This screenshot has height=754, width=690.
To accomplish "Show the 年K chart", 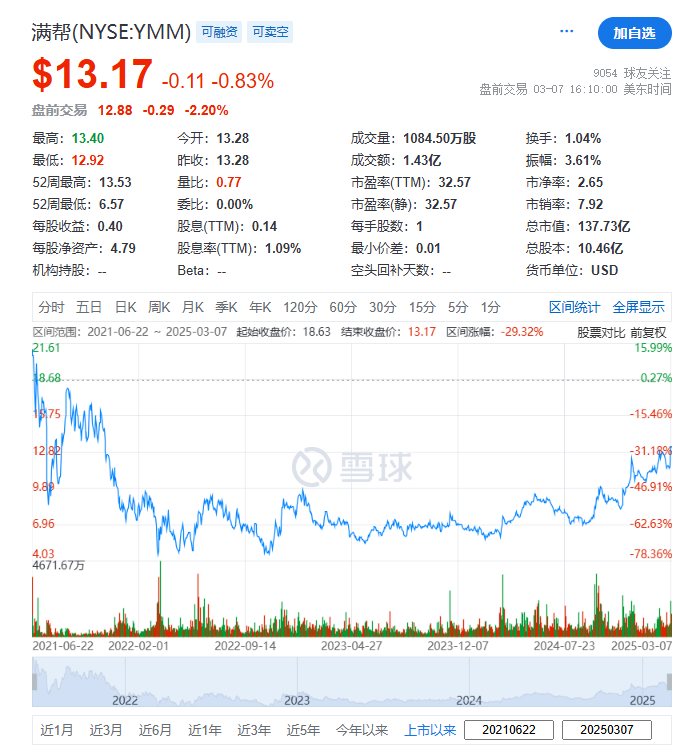I will 260,307.
